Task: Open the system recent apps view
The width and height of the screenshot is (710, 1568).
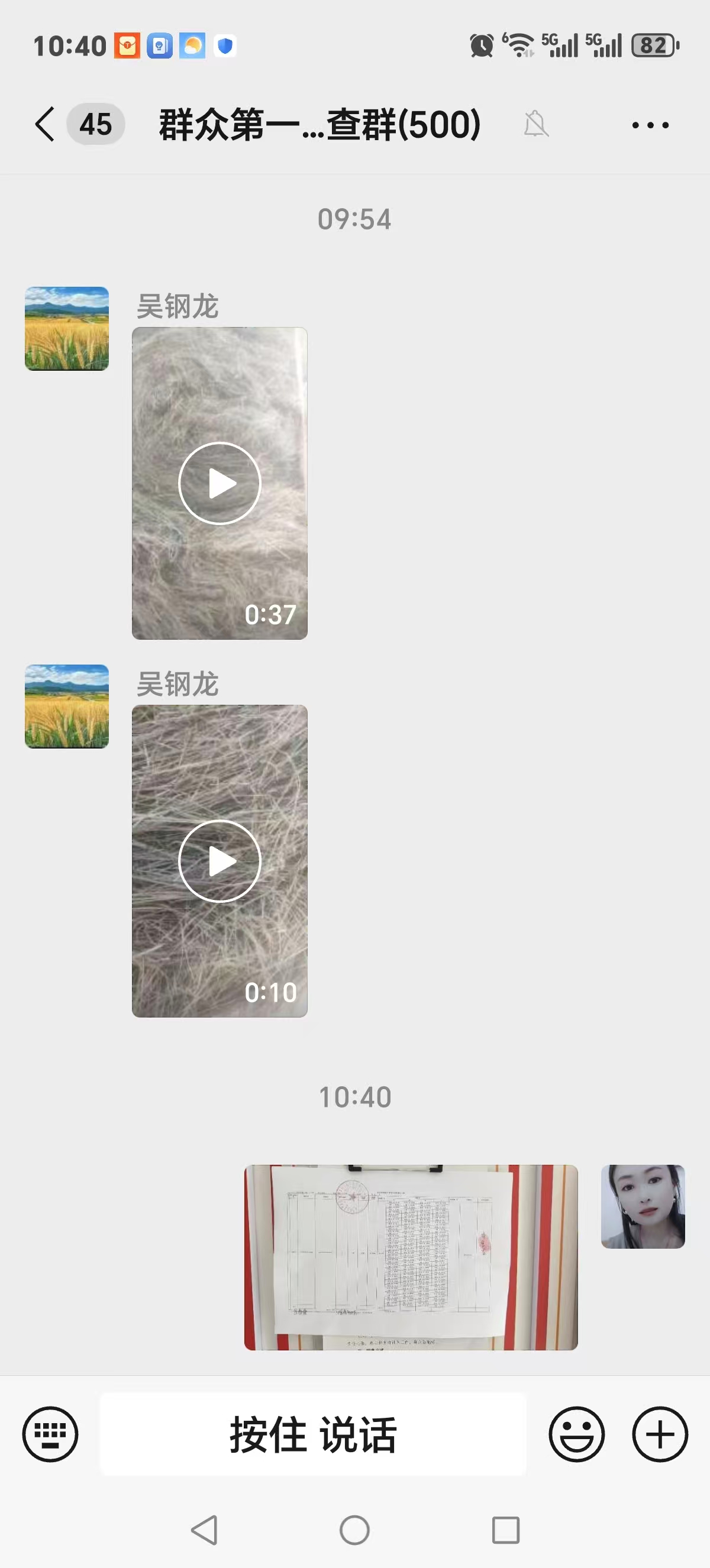Action: [505, 1530]
